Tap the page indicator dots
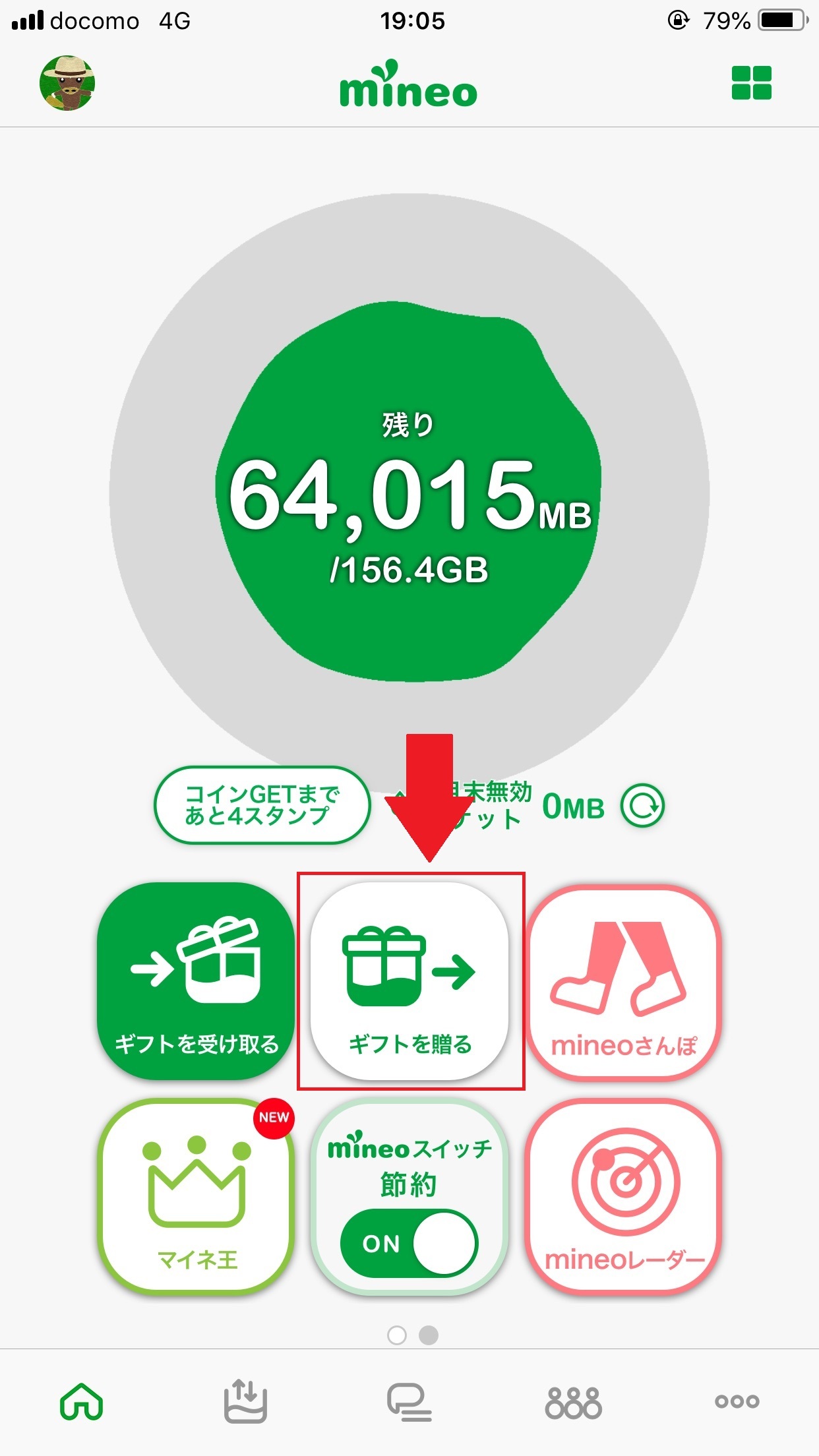Image resolution: width=819 pixels, height=1456 pixels. tap(413, 1335)
